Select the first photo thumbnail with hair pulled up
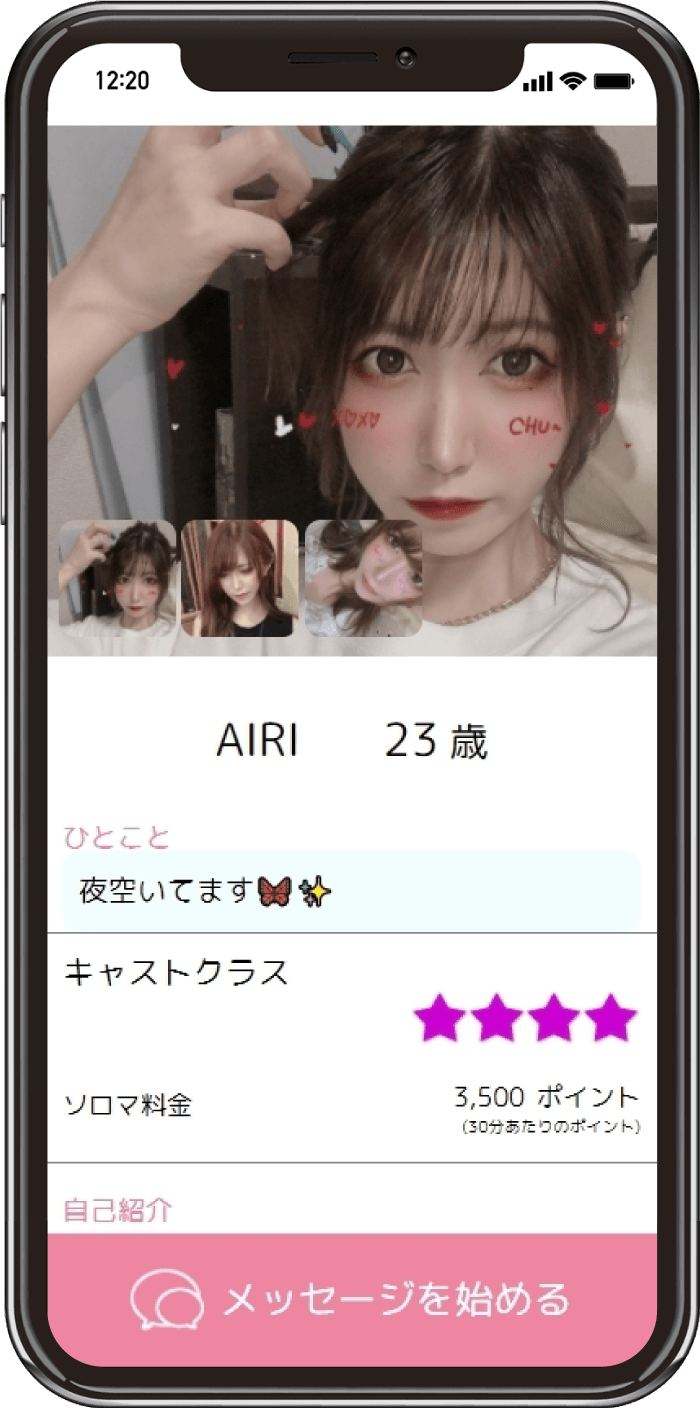This screenshot has height=1408, width=700. [117, 578]
